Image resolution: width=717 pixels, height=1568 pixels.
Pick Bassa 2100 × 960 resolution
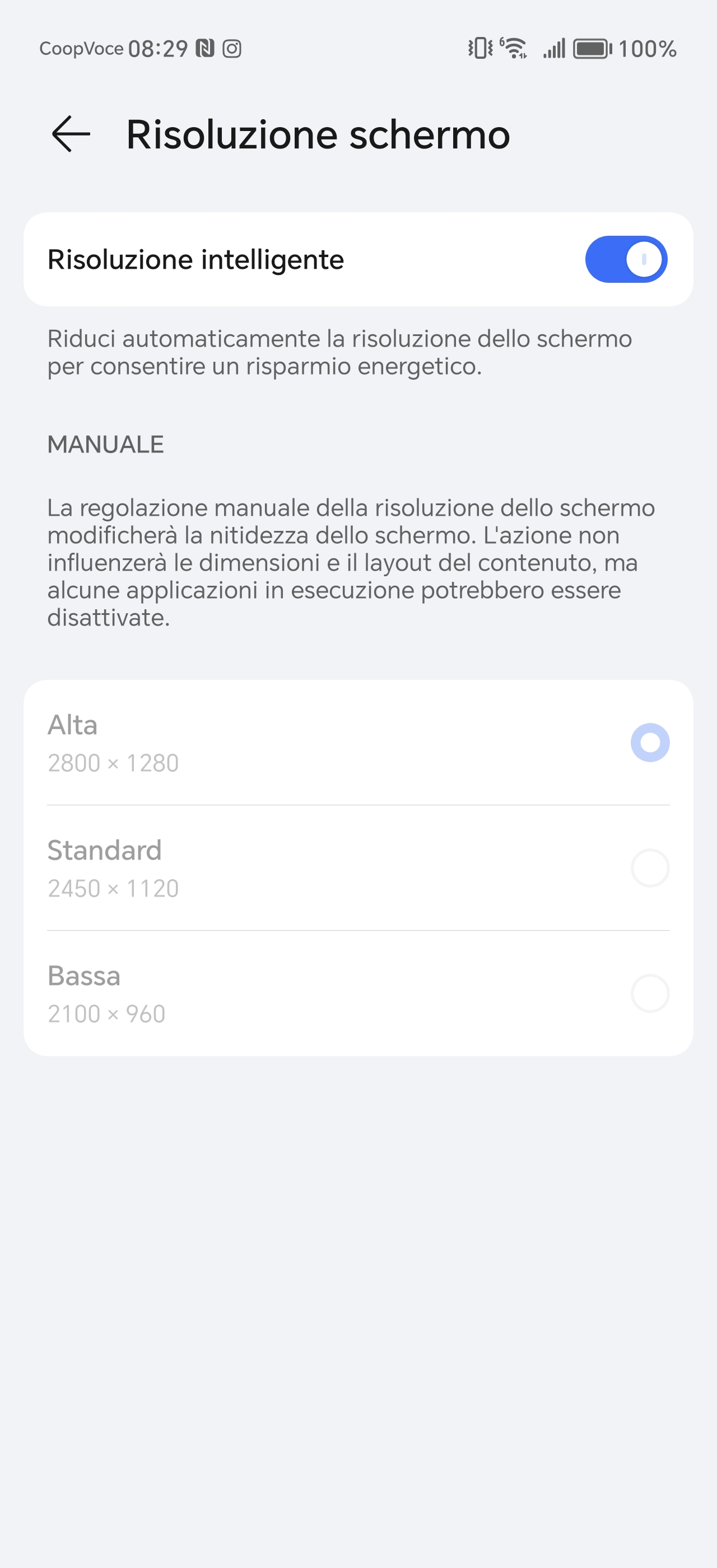358,993
